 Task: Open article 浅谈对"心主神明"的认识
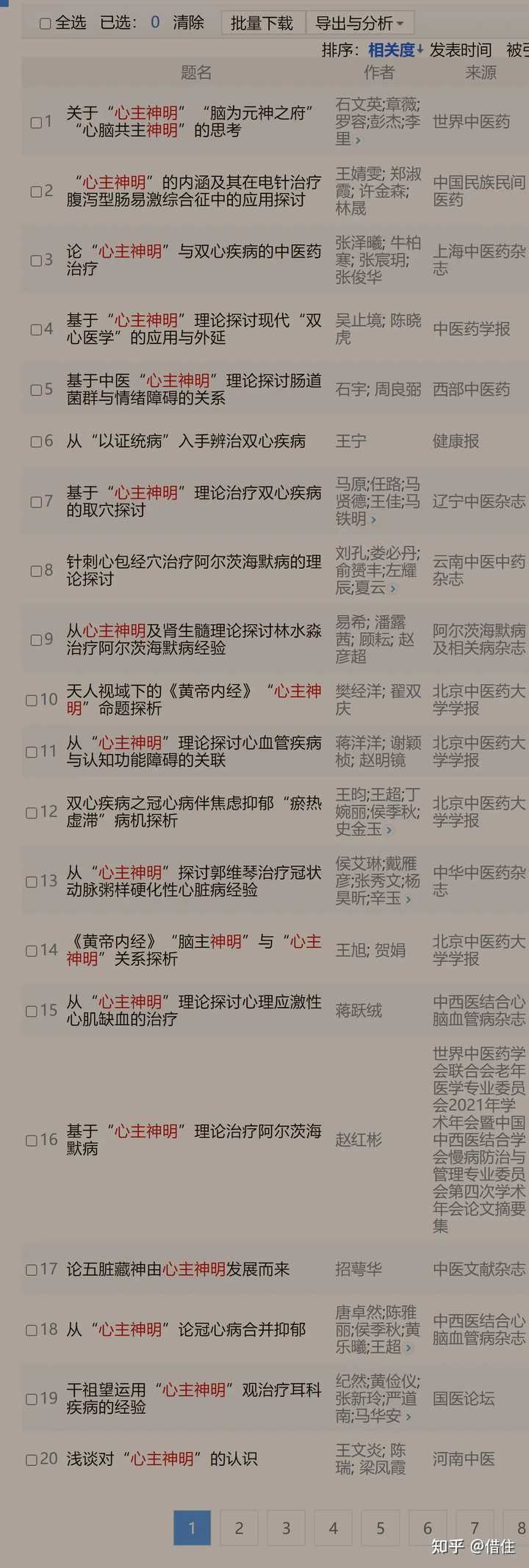coord(162,1459)
